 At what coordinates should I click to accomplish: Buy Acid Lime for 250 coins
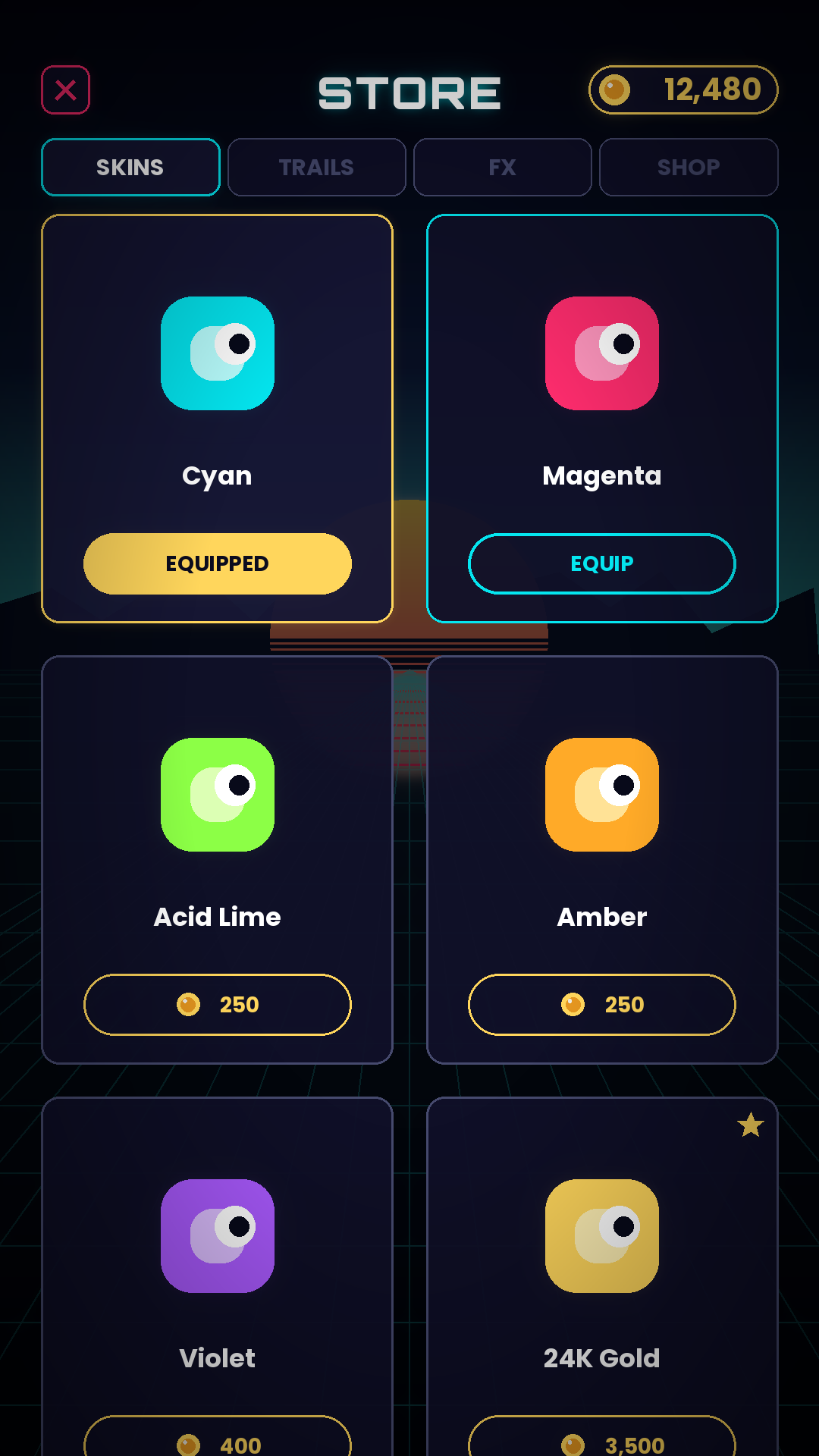coord(218,1005)
